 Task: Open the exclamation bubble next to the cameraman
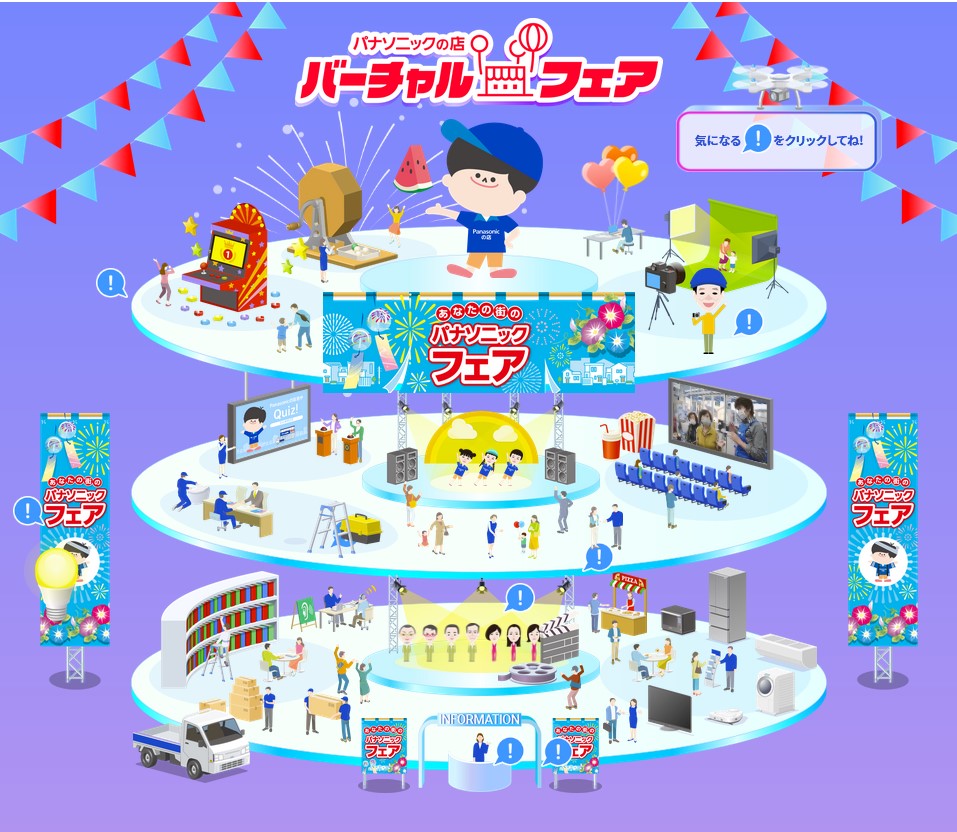coord(747,322)
